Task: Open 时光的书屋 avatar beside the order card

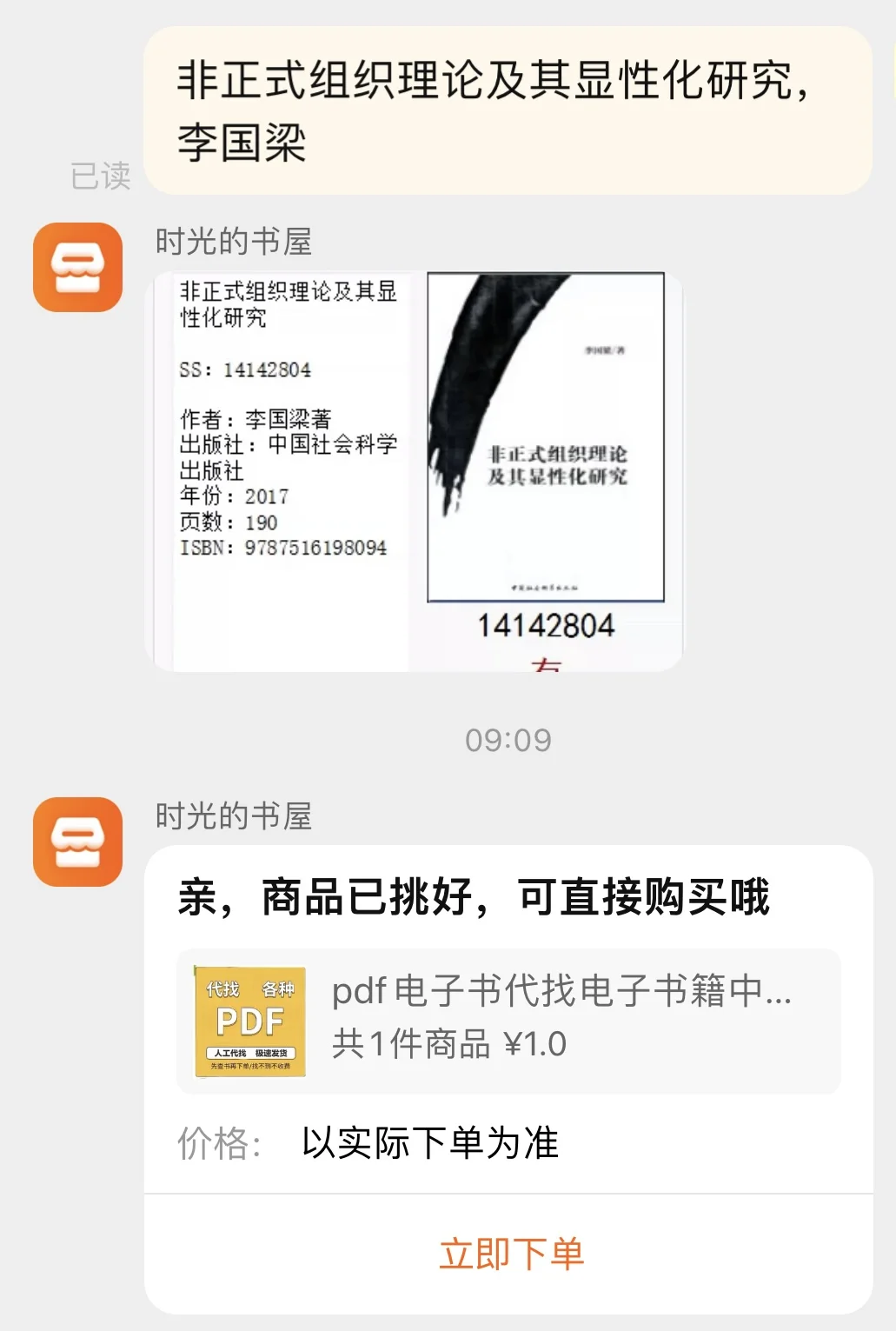Action: (77, 842)
